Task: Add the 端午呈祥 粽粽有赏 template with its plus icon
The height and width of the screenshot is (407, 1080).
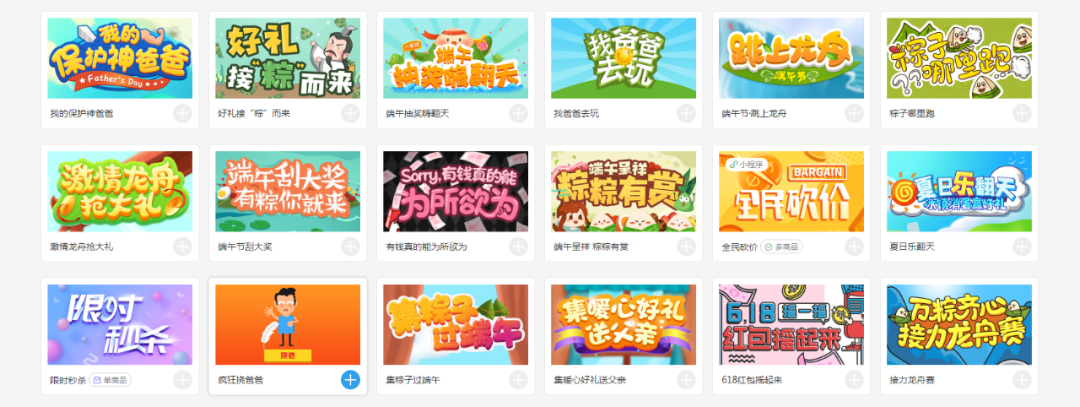Action: point(686,246)
